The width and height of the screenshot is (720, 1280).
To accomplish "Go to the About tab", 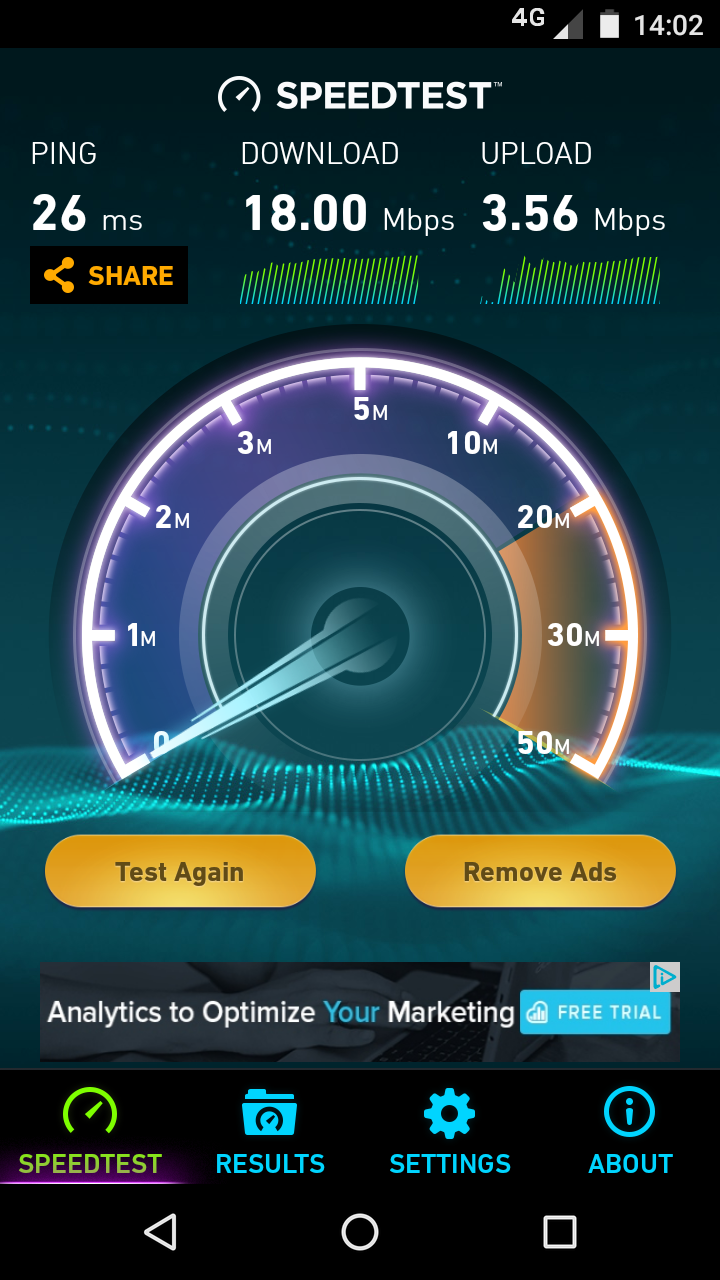I will pos(630,1133).
